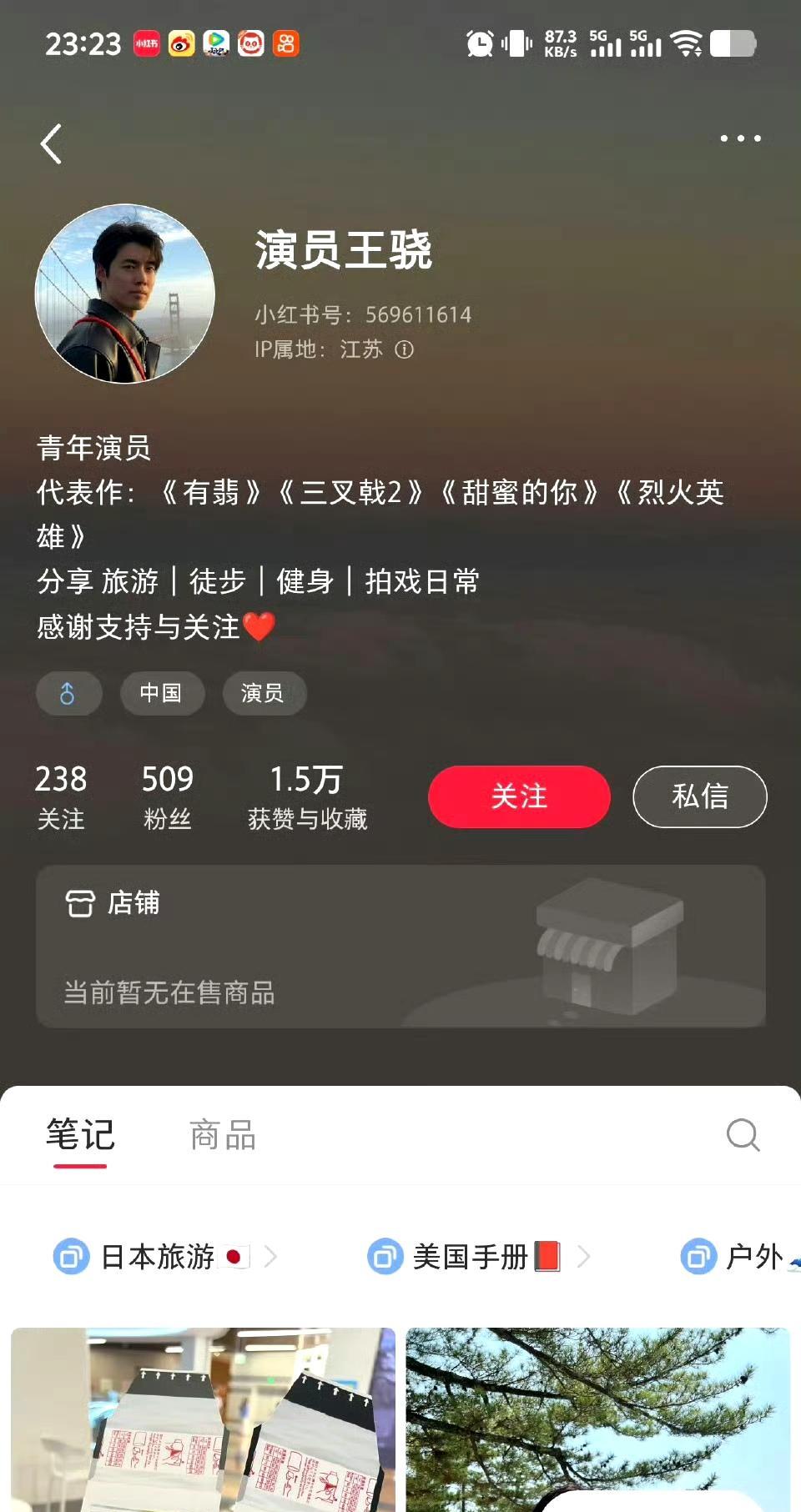Image resolution: width=801 pixels, height=1512 pixels.
Task: View the 509 粉丝 followers list
Action: coord(167,796)
